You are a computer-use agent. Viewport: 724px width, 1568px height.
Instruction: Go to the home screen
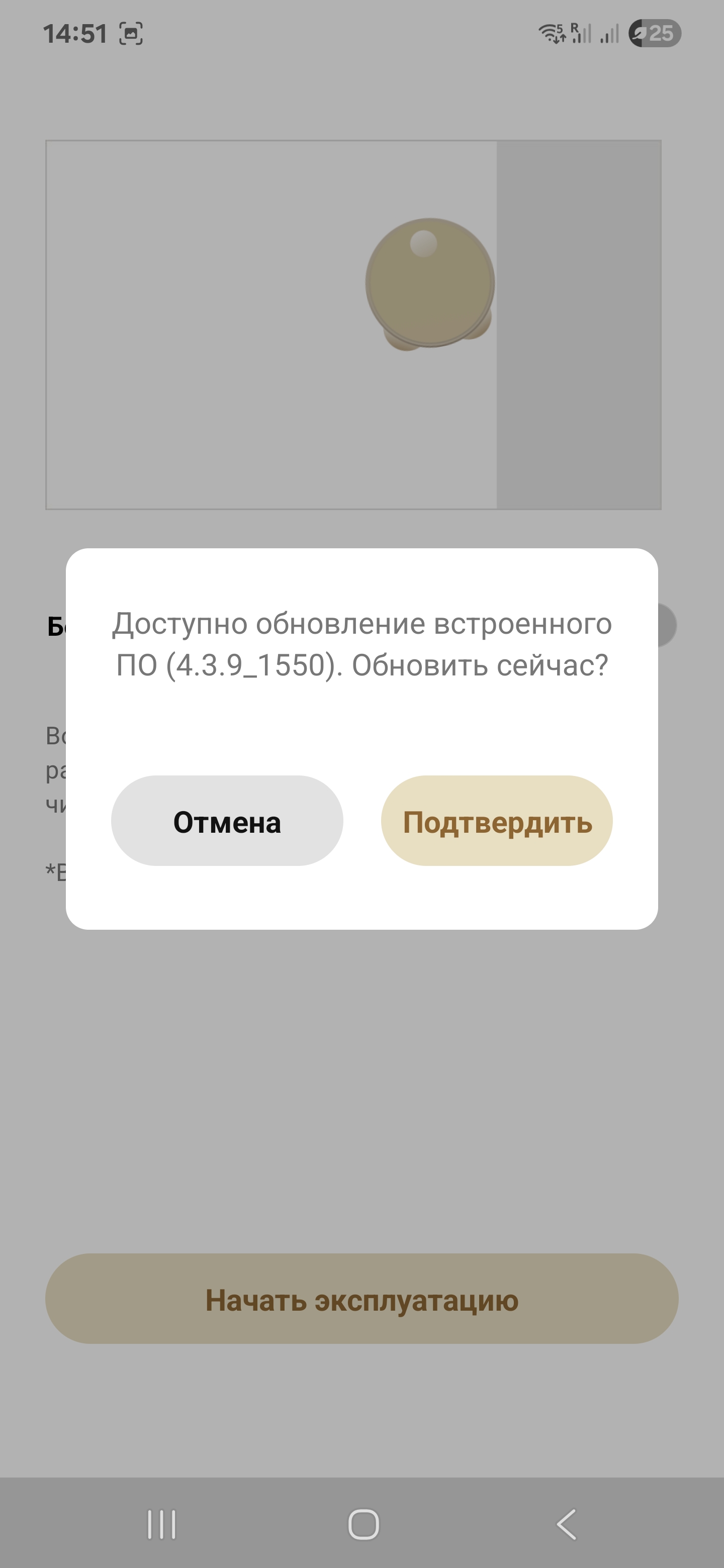point(364,1525)
